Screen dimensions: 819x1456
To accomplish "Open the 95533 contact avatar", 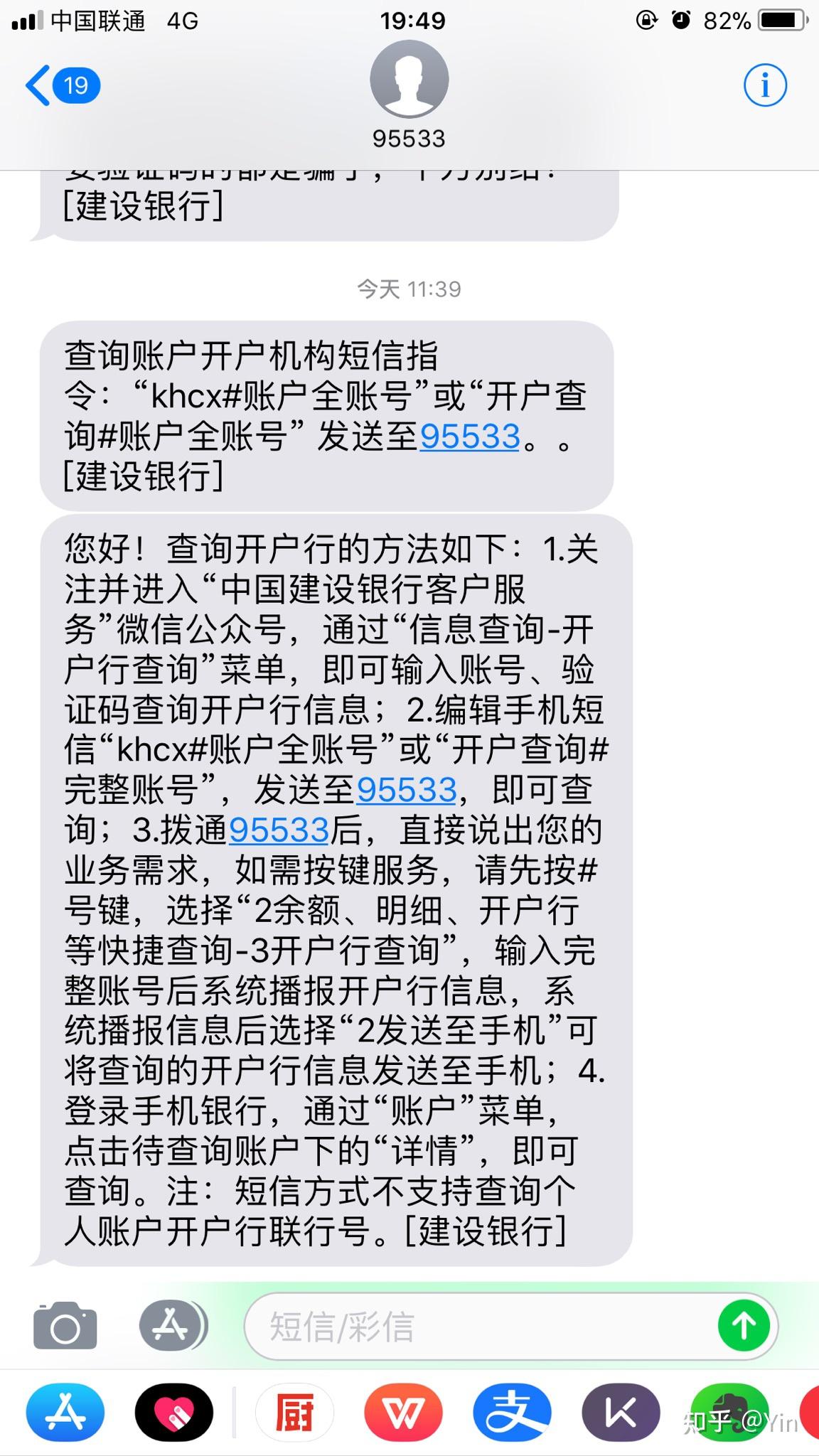I will pyautogui.click(x=409, y=79).
